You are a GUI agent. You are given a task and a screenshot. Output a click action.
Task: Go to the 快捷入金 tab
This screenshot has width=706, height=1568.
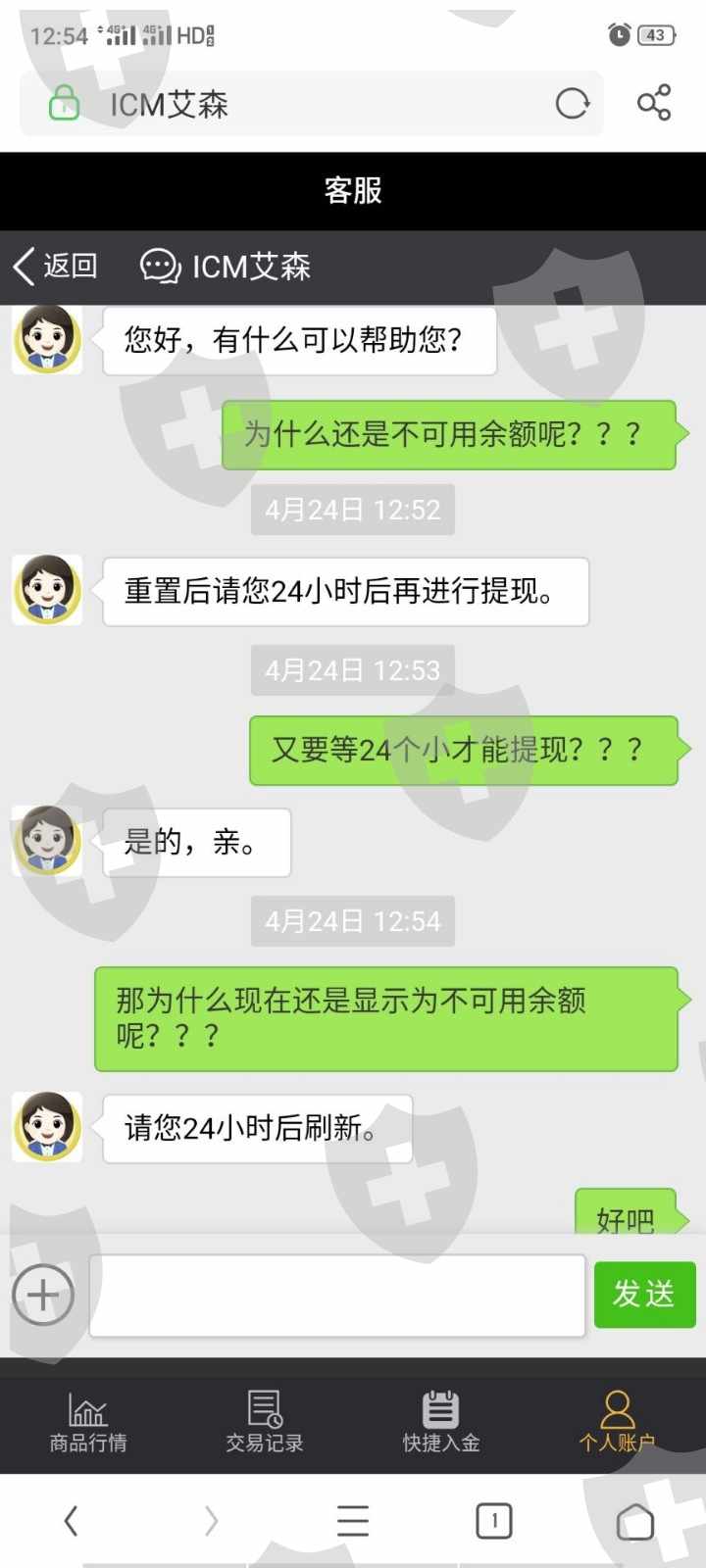[x=441, y=1422]
